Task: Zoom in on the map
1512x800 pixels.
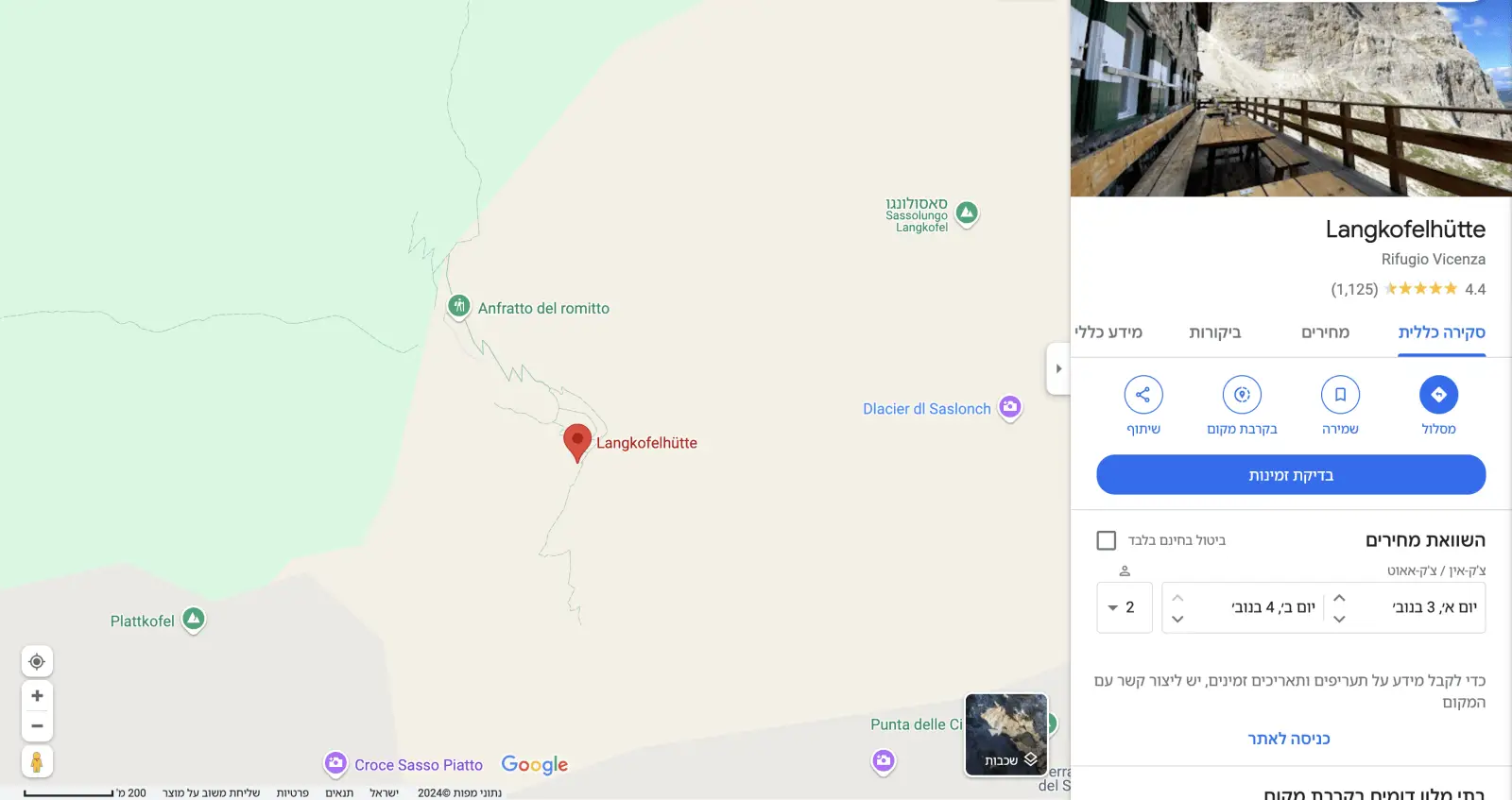Action: coord(37,696)
